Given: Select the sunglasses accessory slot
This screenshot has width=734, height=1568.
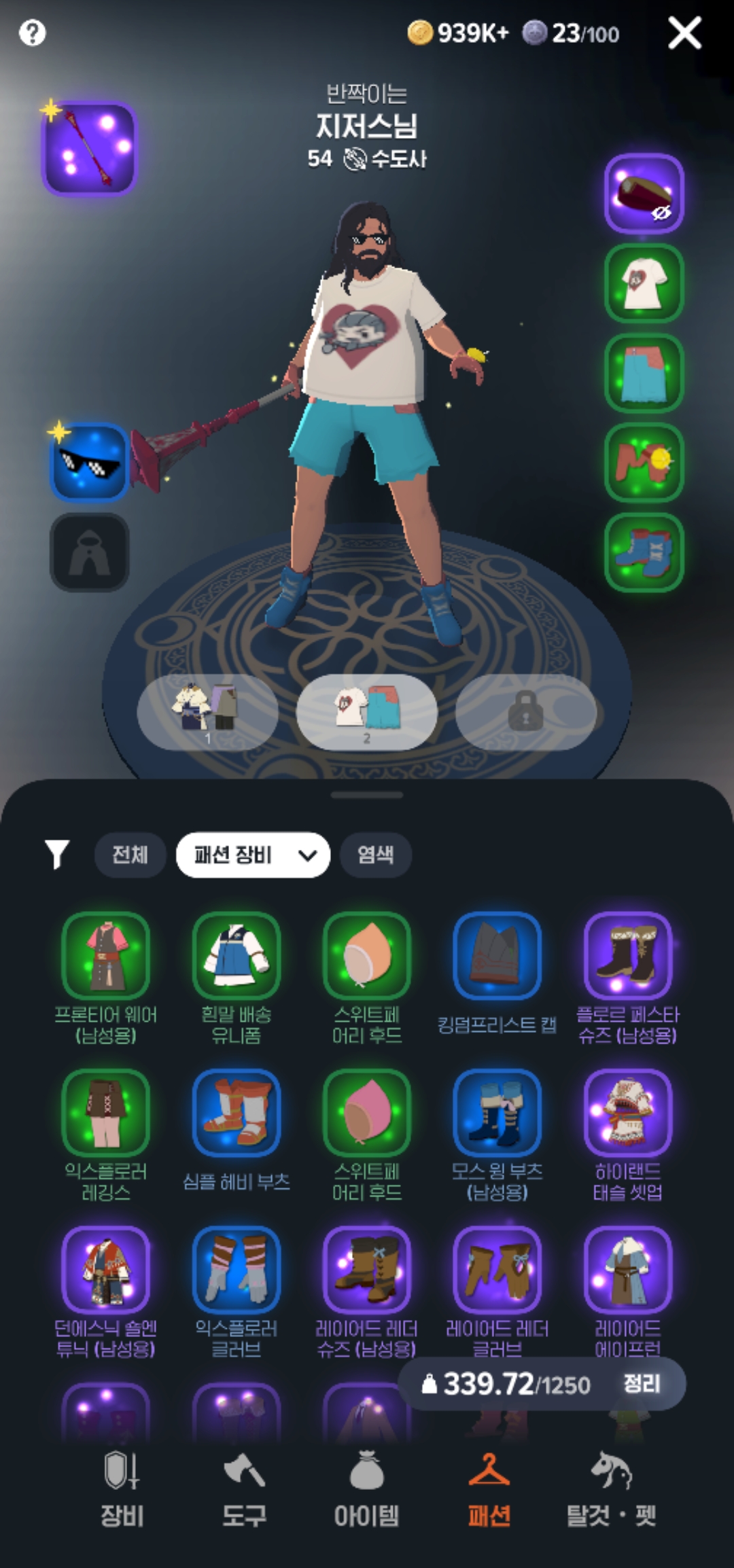Looking at the screenshot, I should (x=89, y=463).
